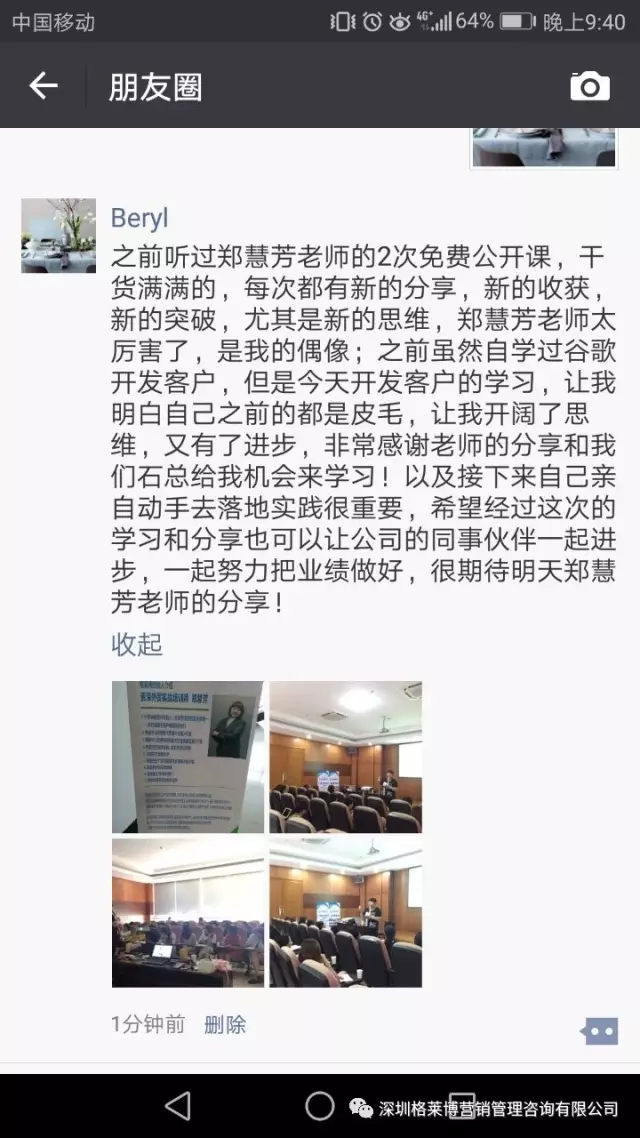Viewport: 640px width, 1138px height.
Task: Collapse the post with 收起
Action: coord(136,644)
